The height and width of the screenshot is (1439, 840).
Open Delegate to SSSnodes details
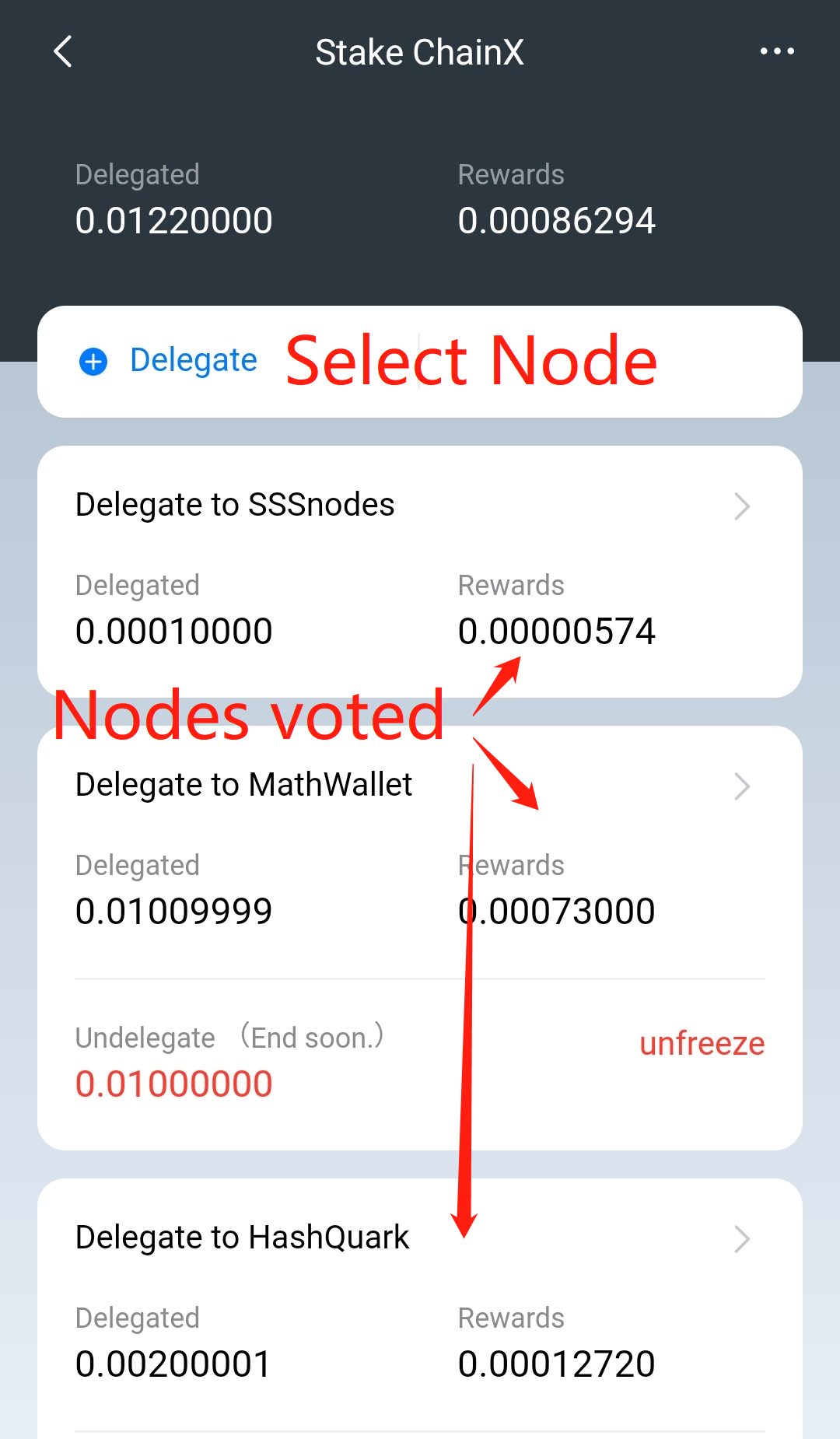[420, 505]
